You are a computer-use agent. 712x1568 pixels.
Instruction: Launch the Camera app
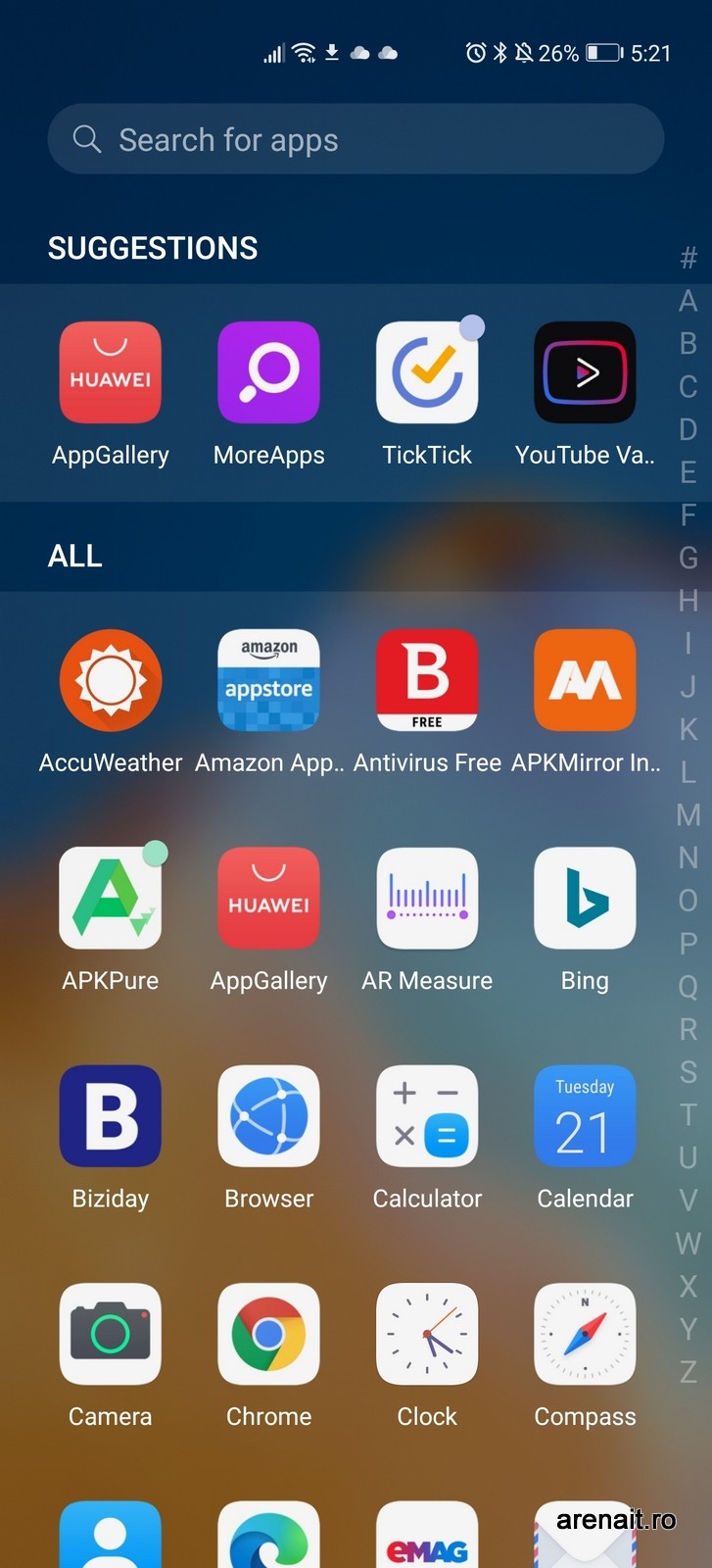pos(111,1334)
